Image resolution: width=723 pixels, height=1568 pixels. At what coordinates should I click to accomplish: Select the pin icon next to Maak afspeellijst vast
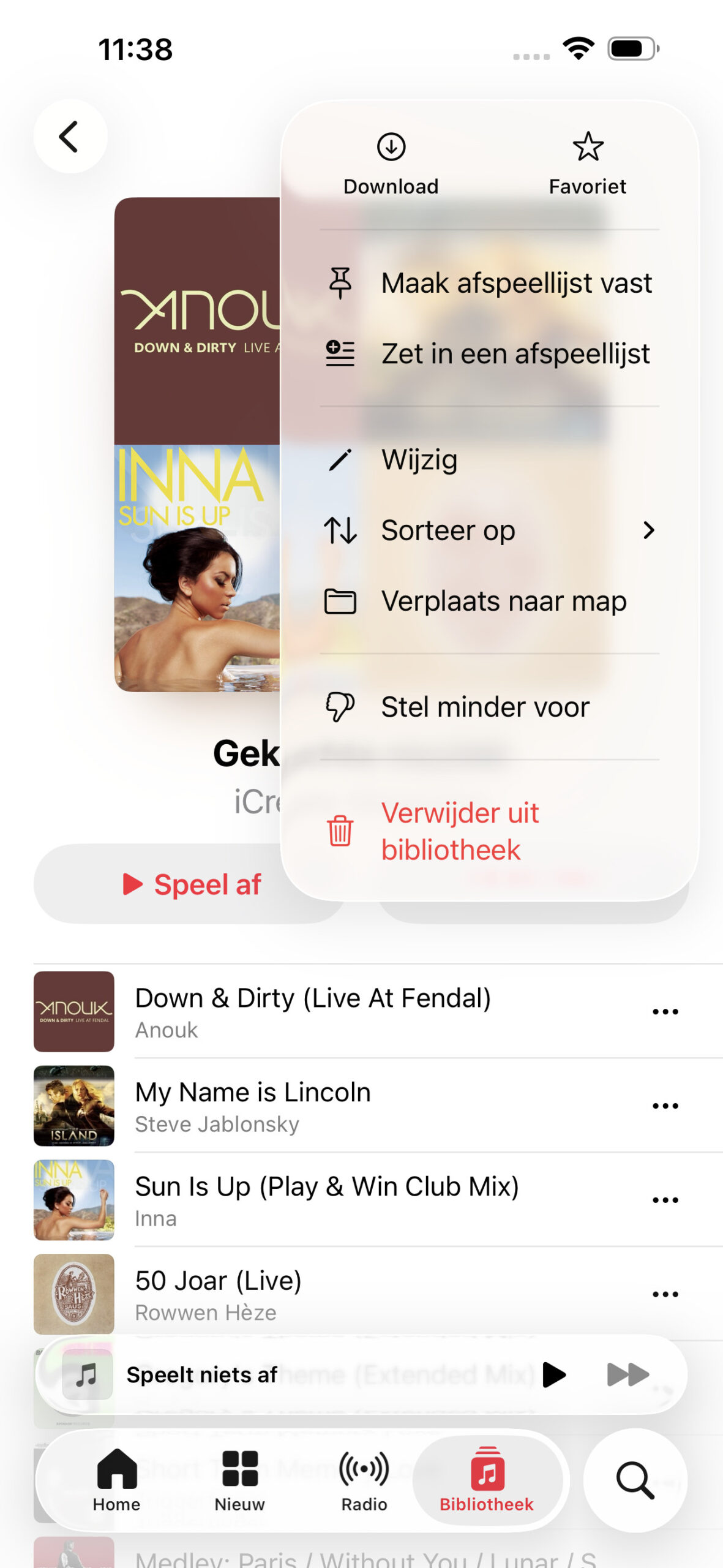(341, 282)
